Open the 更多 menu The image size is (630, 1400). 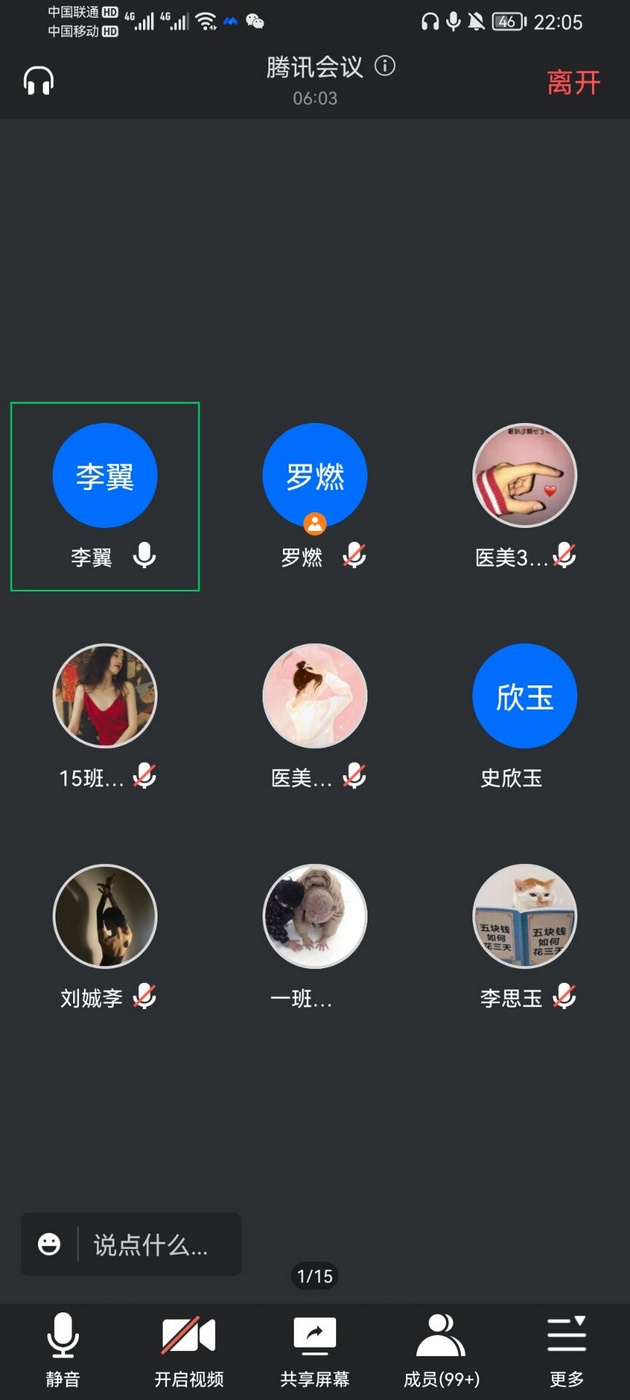(x=566, y=1350)
